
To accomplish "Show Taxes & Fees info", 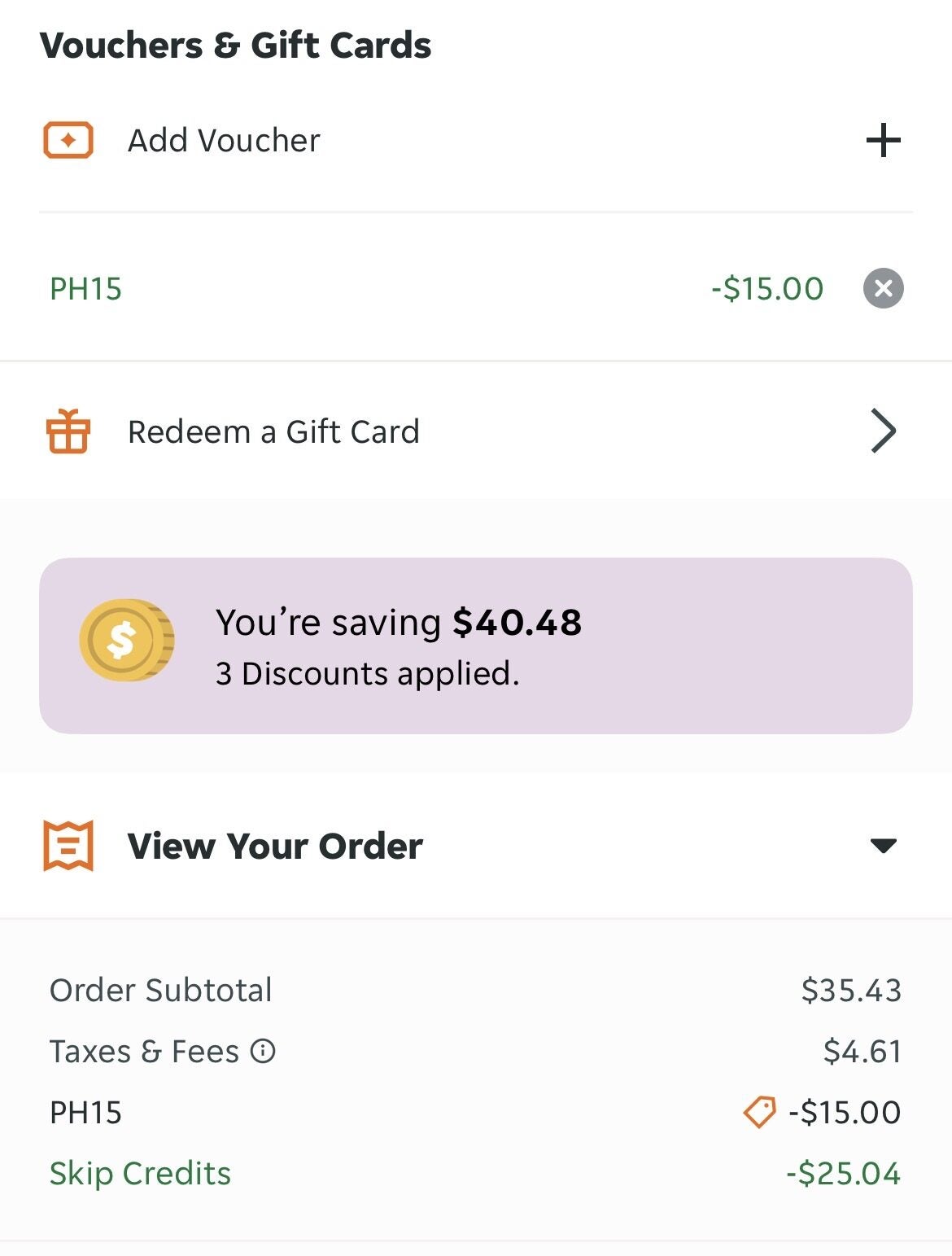I will coord(263,1052).
